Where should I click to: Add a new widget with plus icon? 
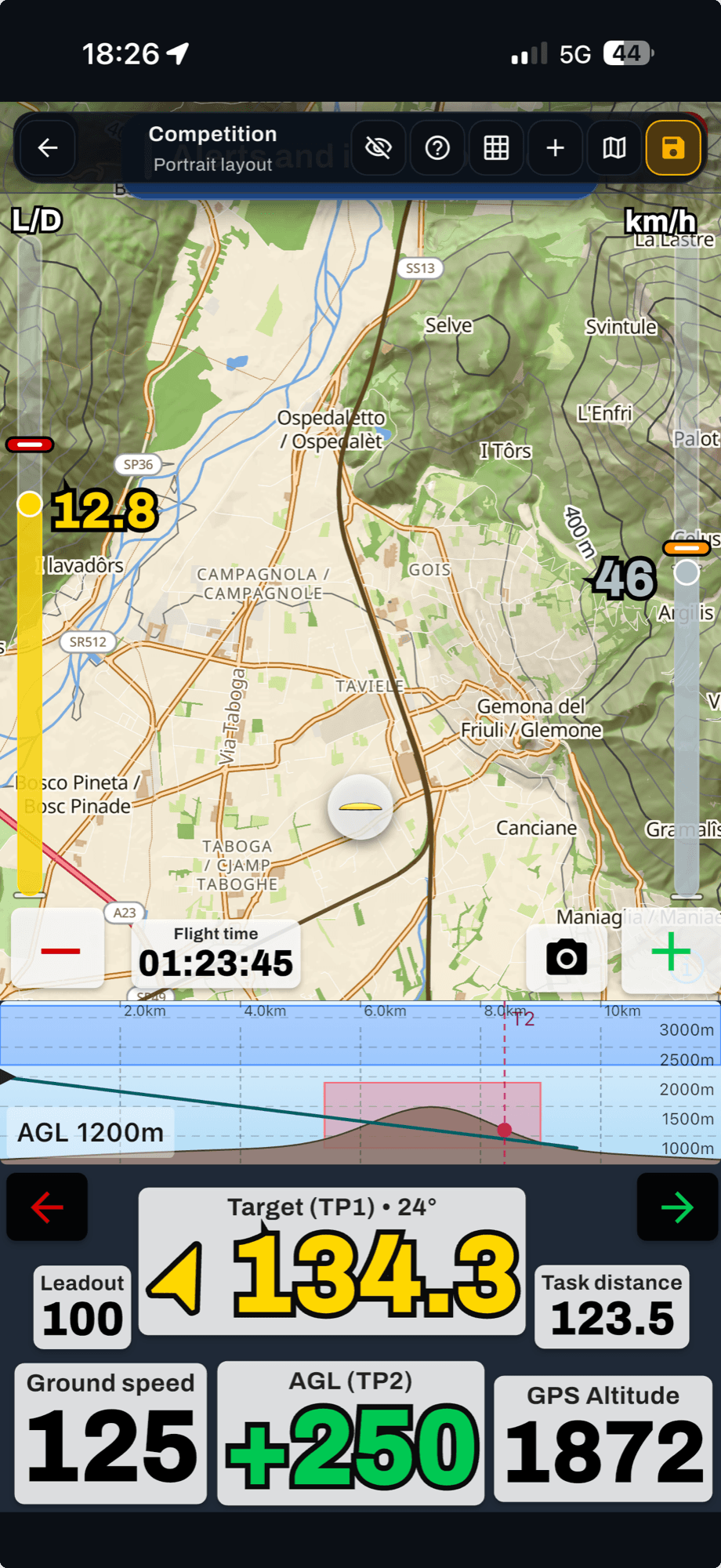click(555, 147)
